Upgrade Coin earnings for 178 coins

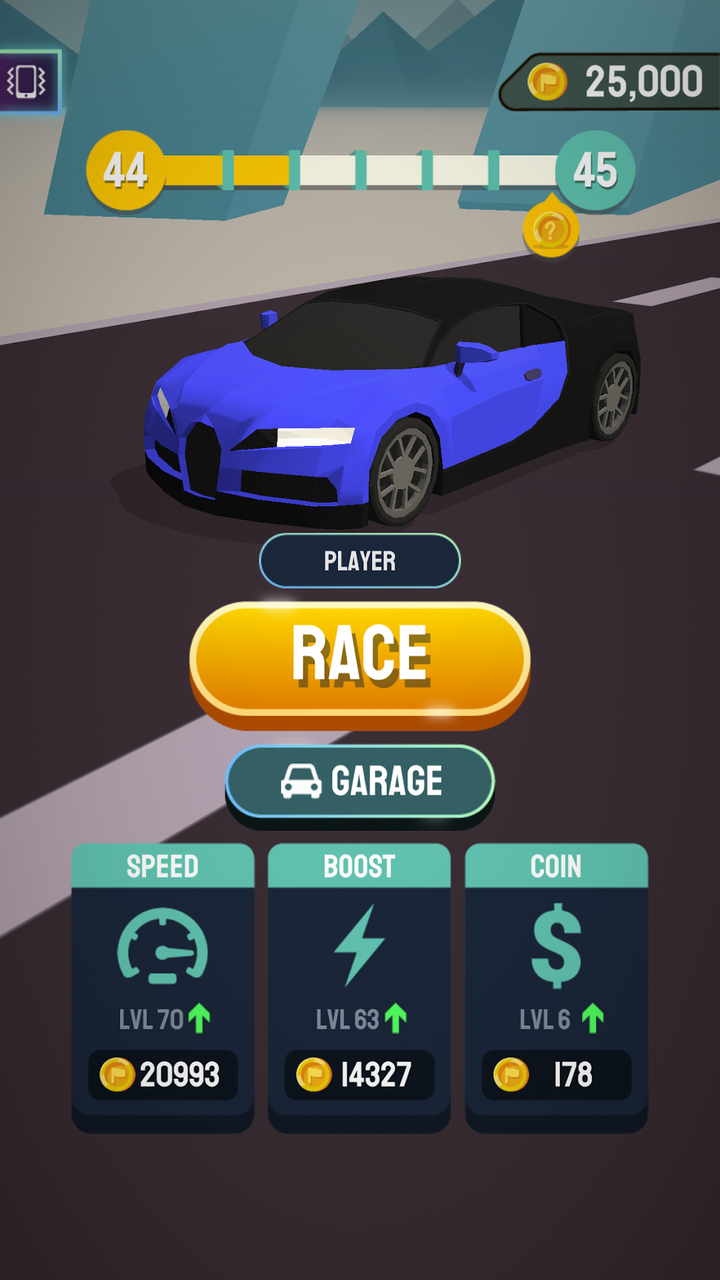coord(556,1075)
